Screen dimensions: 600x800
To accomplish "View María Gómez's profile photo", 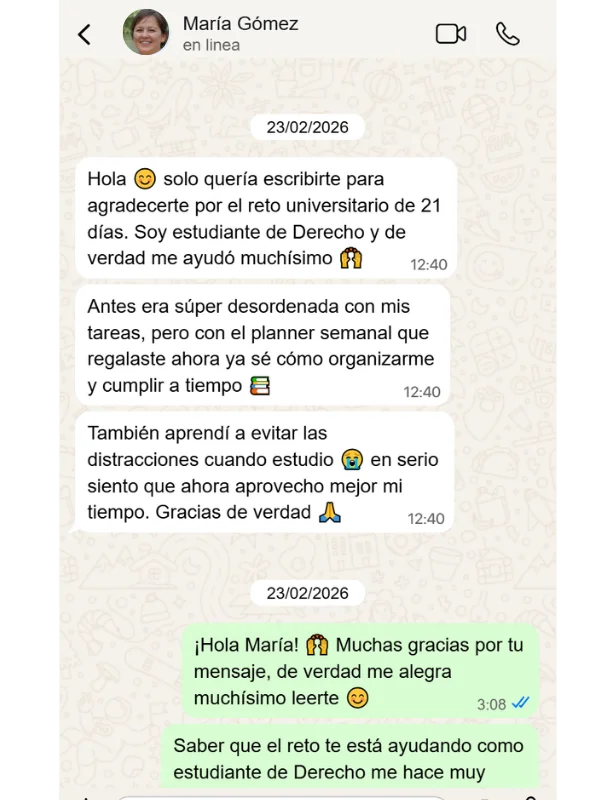I will coord(146,32).
